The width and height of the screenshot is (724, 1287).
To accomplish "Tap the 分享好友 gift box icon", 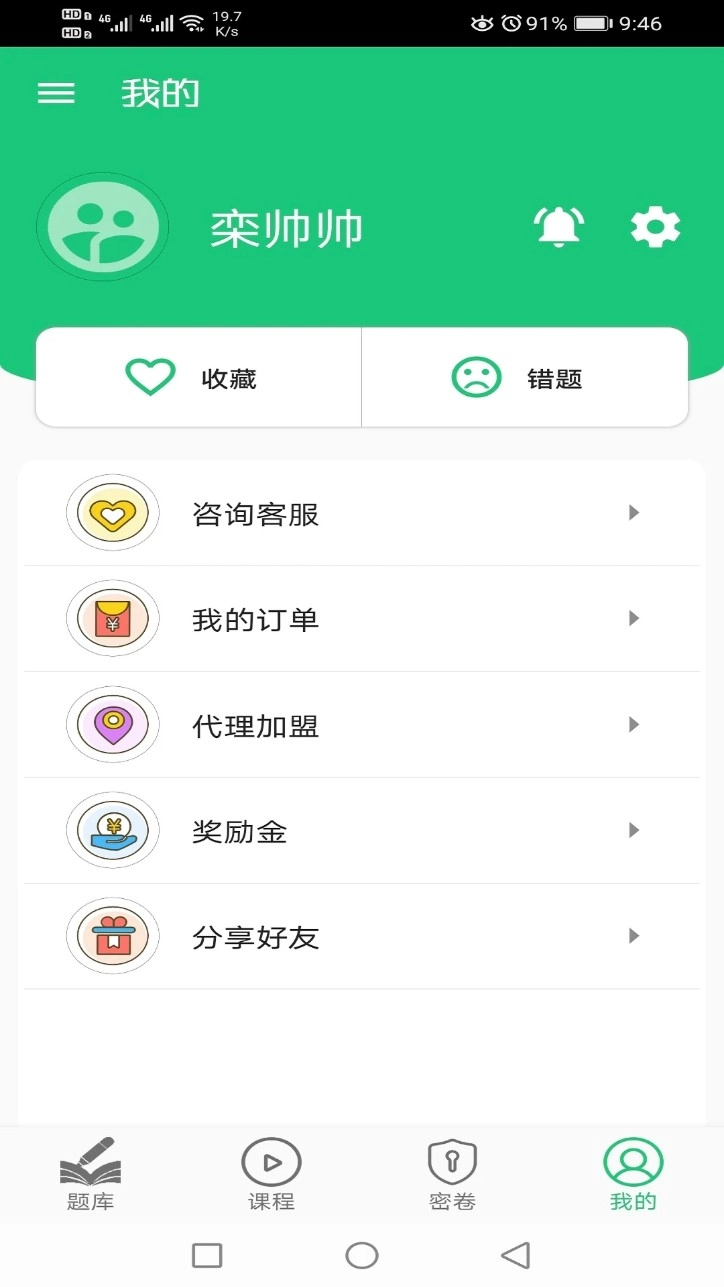I will point(112,936).
